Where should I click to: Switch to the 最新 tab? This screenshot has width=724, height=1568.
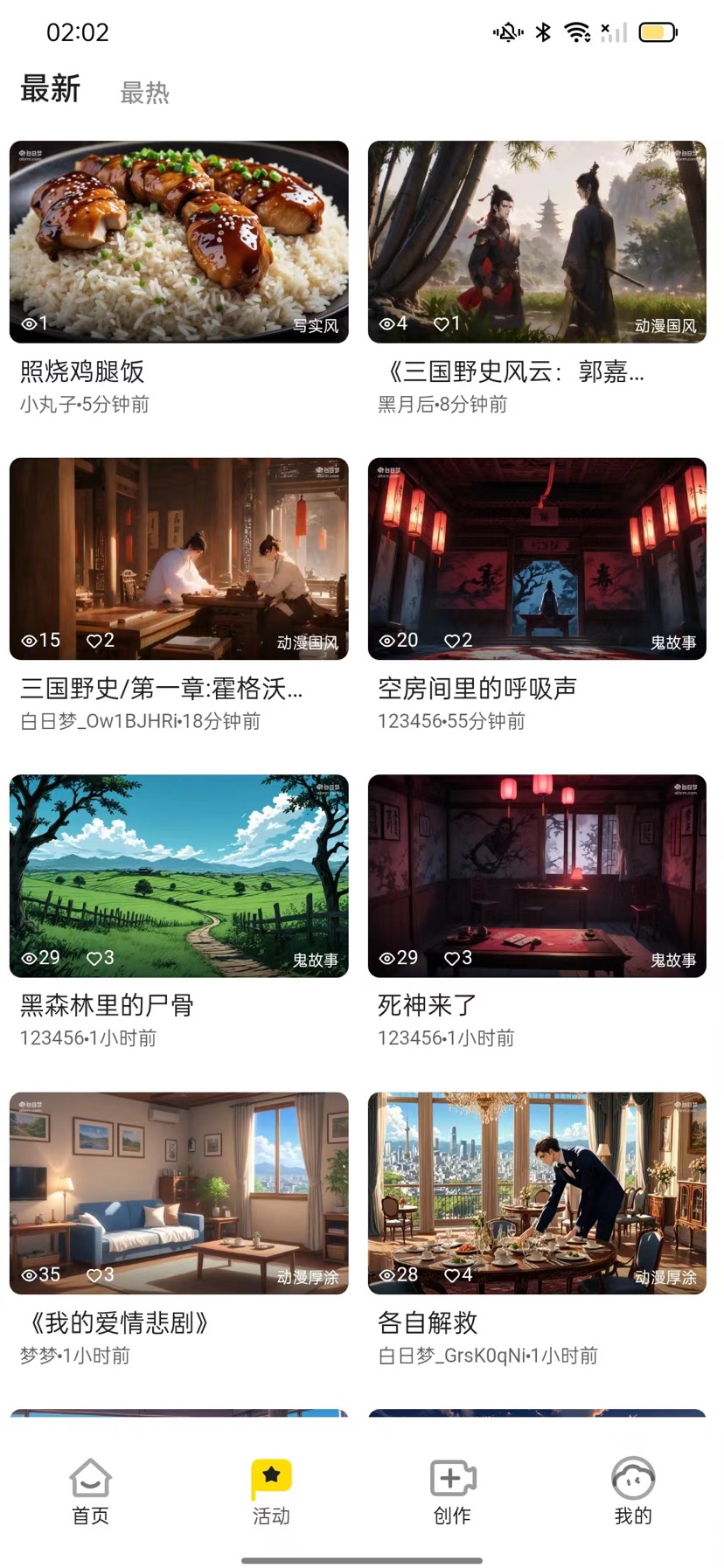pyautogui.click(x=51, y=90)
